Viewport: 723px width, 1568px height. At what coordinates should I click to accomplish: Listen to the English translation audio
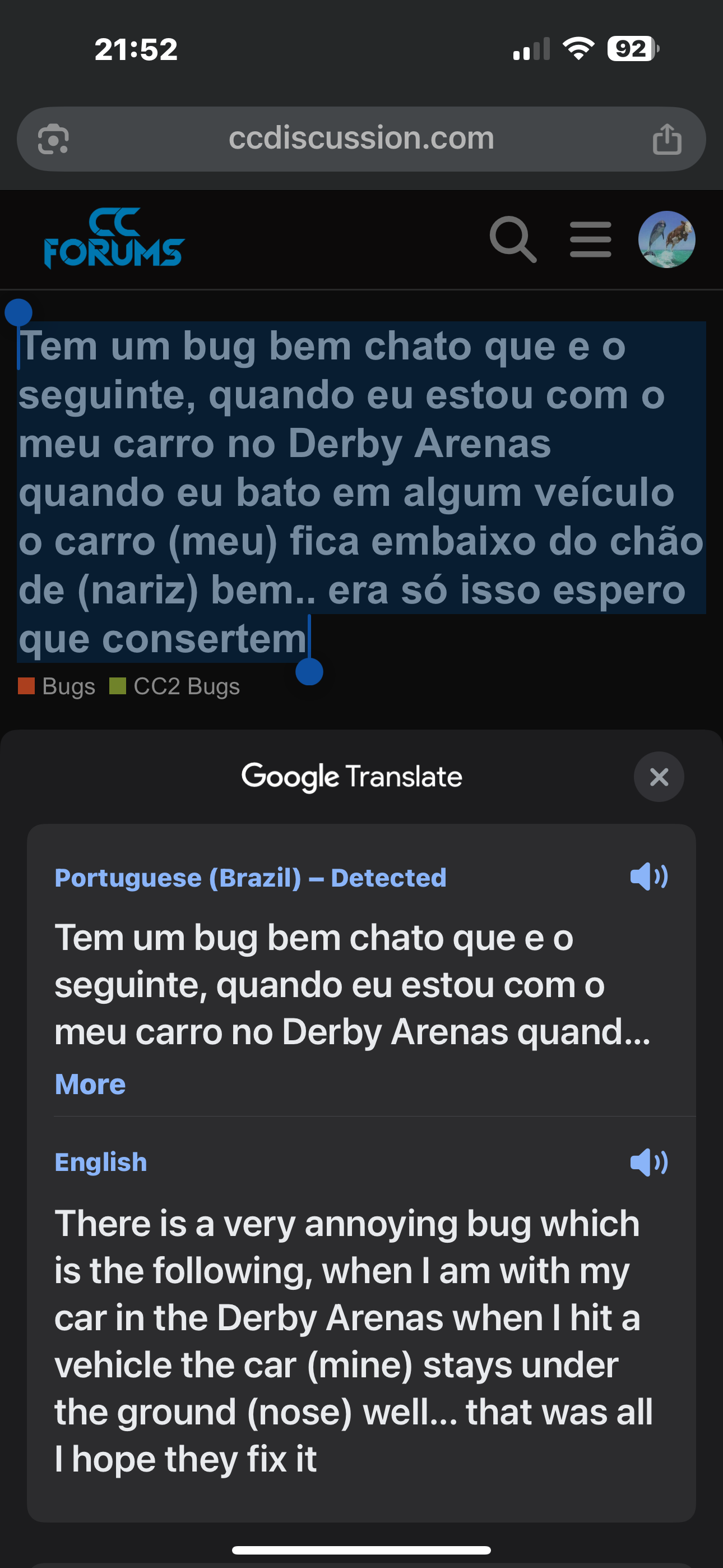[x=649, y=1163]
